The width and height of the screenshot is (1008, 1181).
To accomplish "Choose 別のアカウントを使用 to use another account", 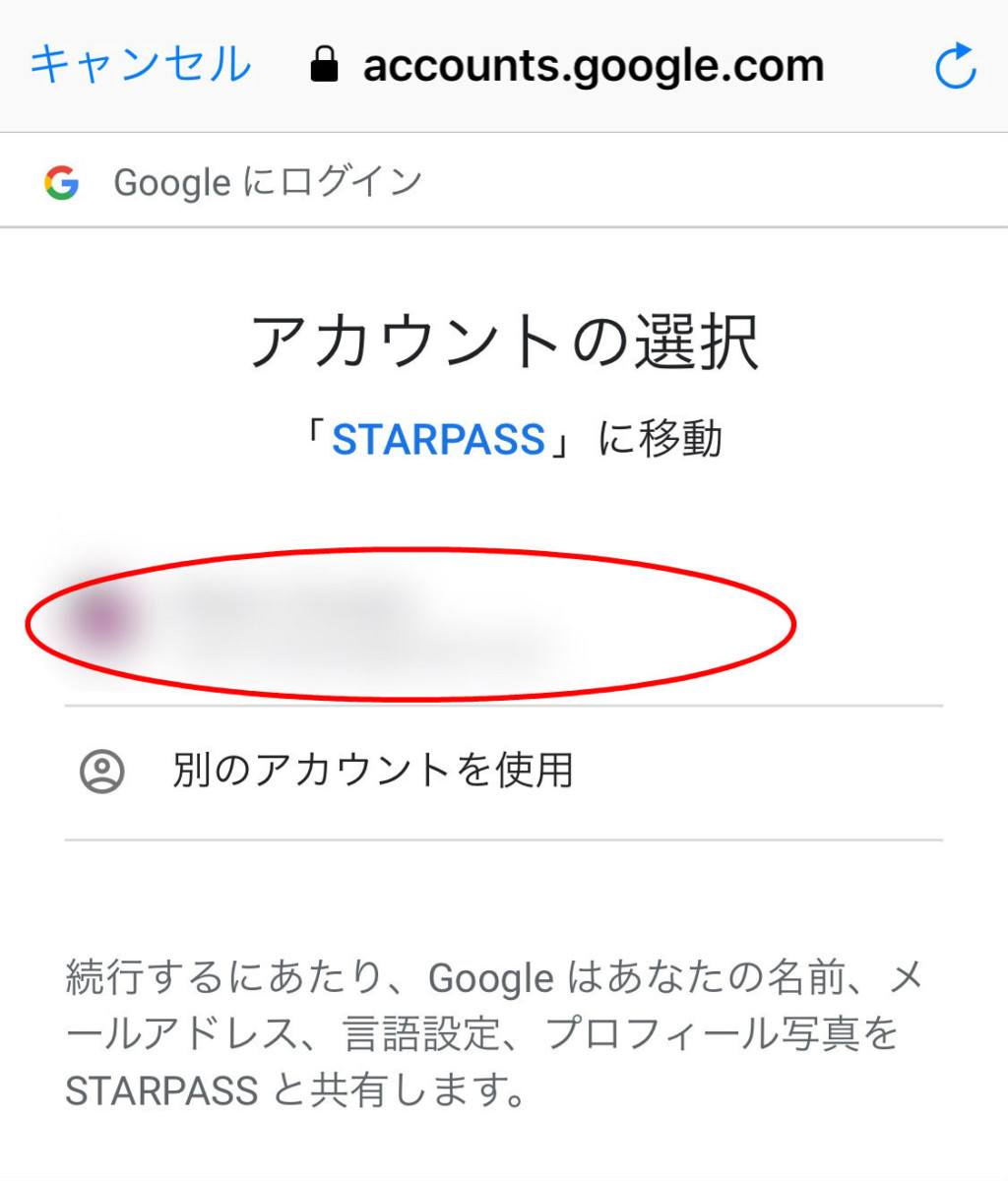I will [x=372, y=771].
